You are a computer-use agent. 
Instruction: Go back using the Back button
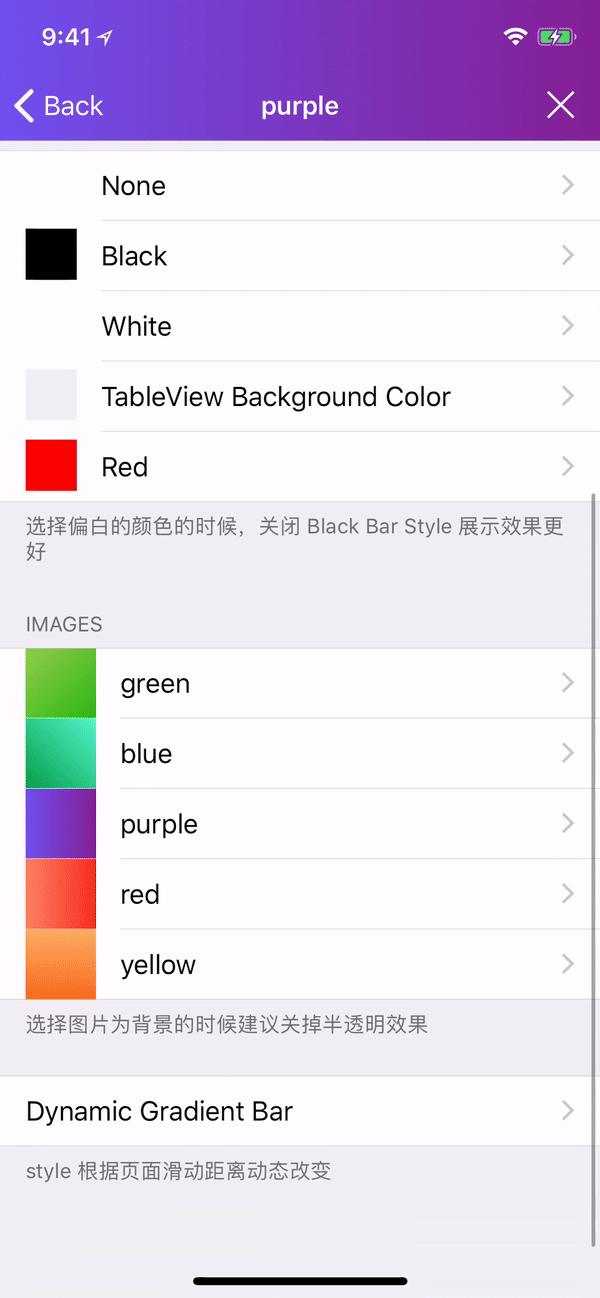tap(59, 105)
